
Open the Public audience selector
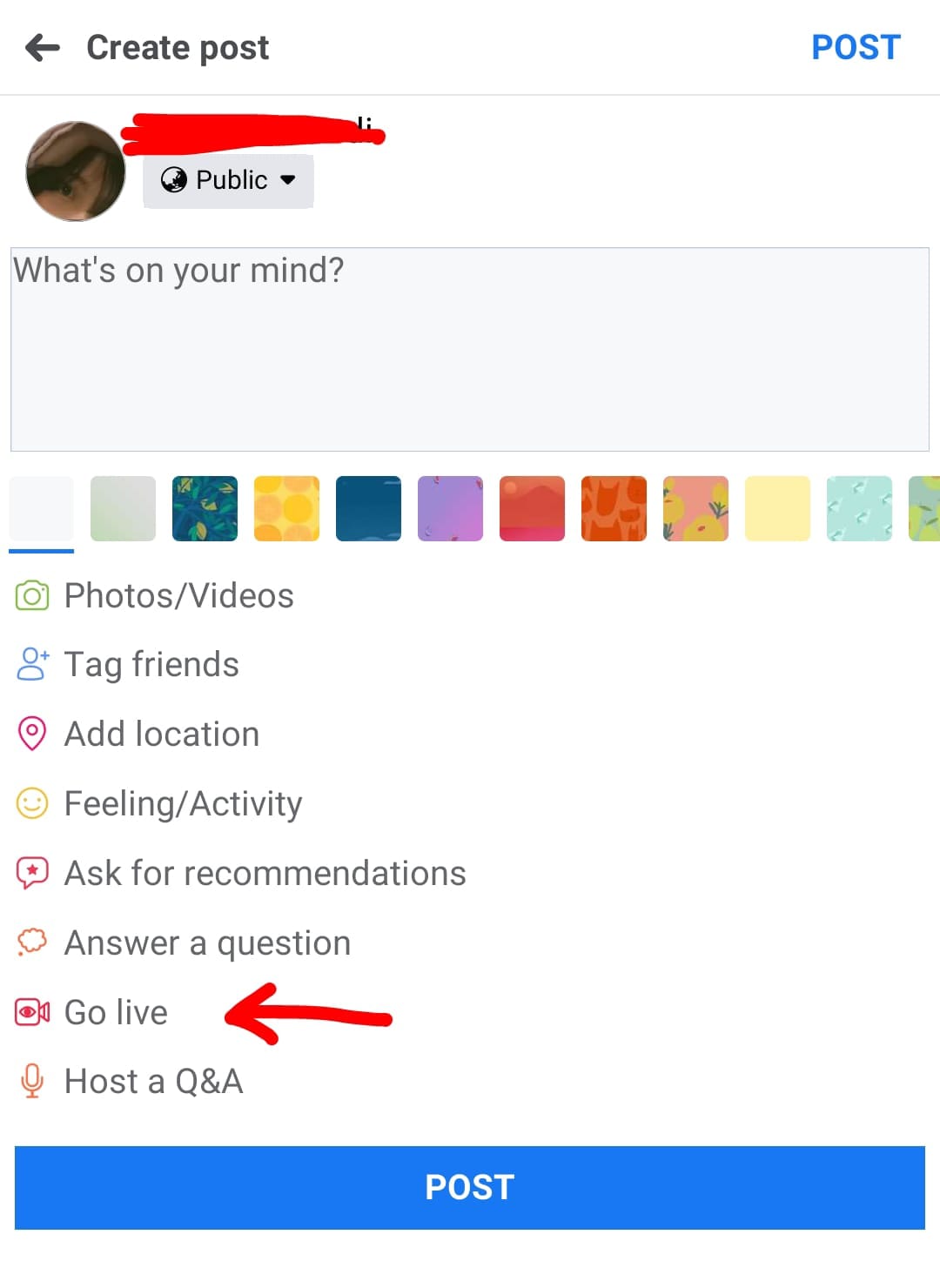coord(228,180)
